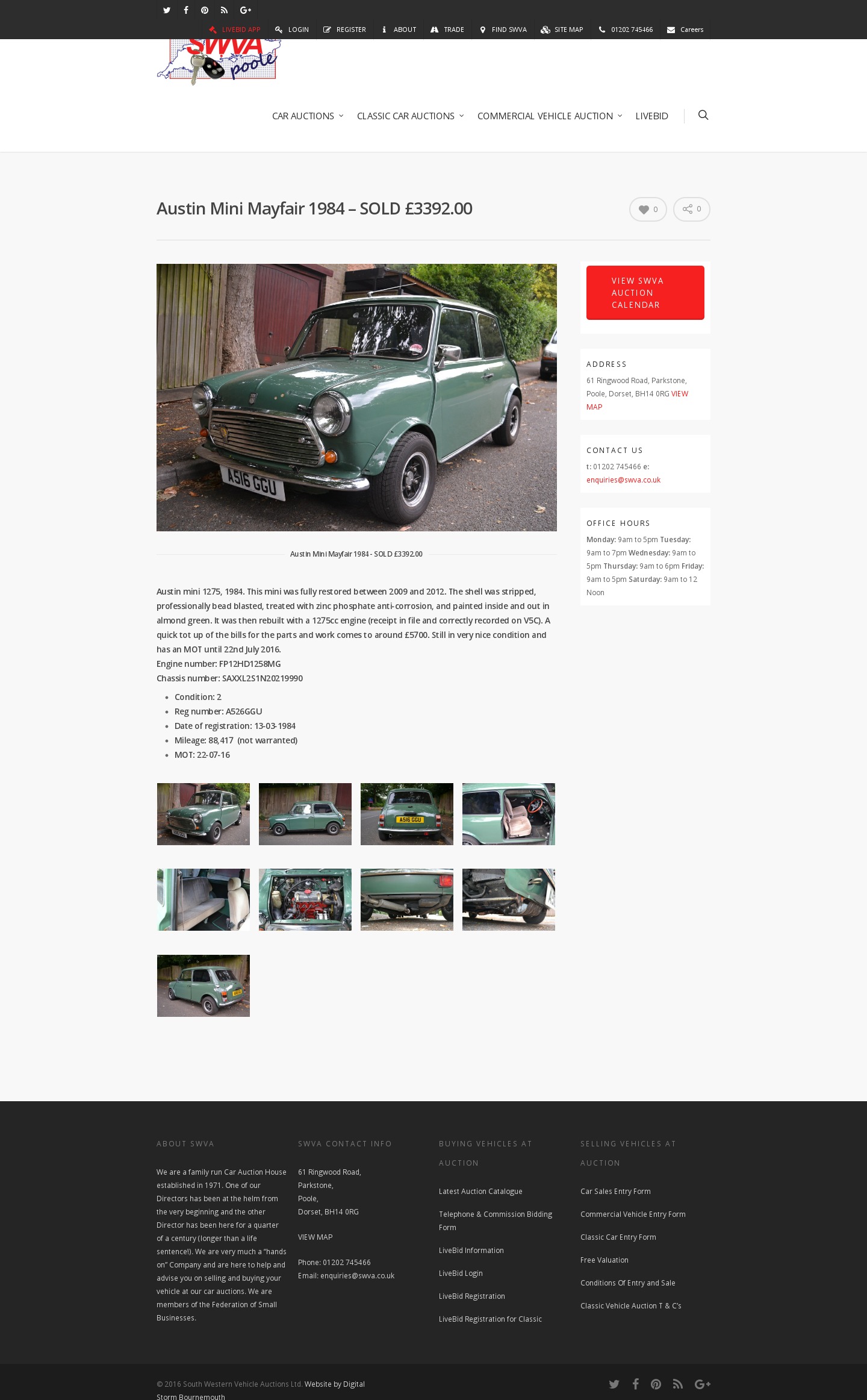
Task: Open Find SWVA in the top bar
Action: tap(503, 30)
